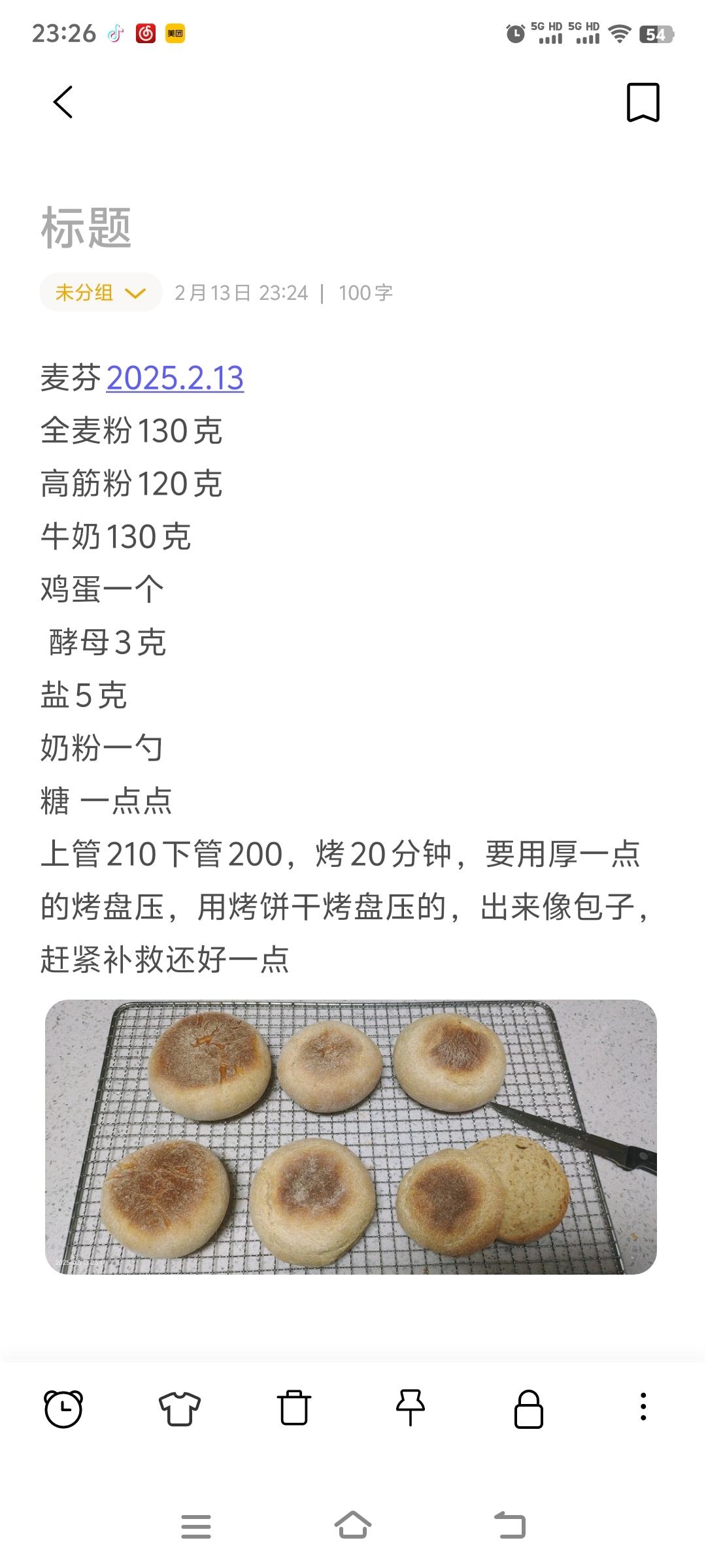Open the recent apps menu button
706x1568 pixels.
click(196, 1527)
